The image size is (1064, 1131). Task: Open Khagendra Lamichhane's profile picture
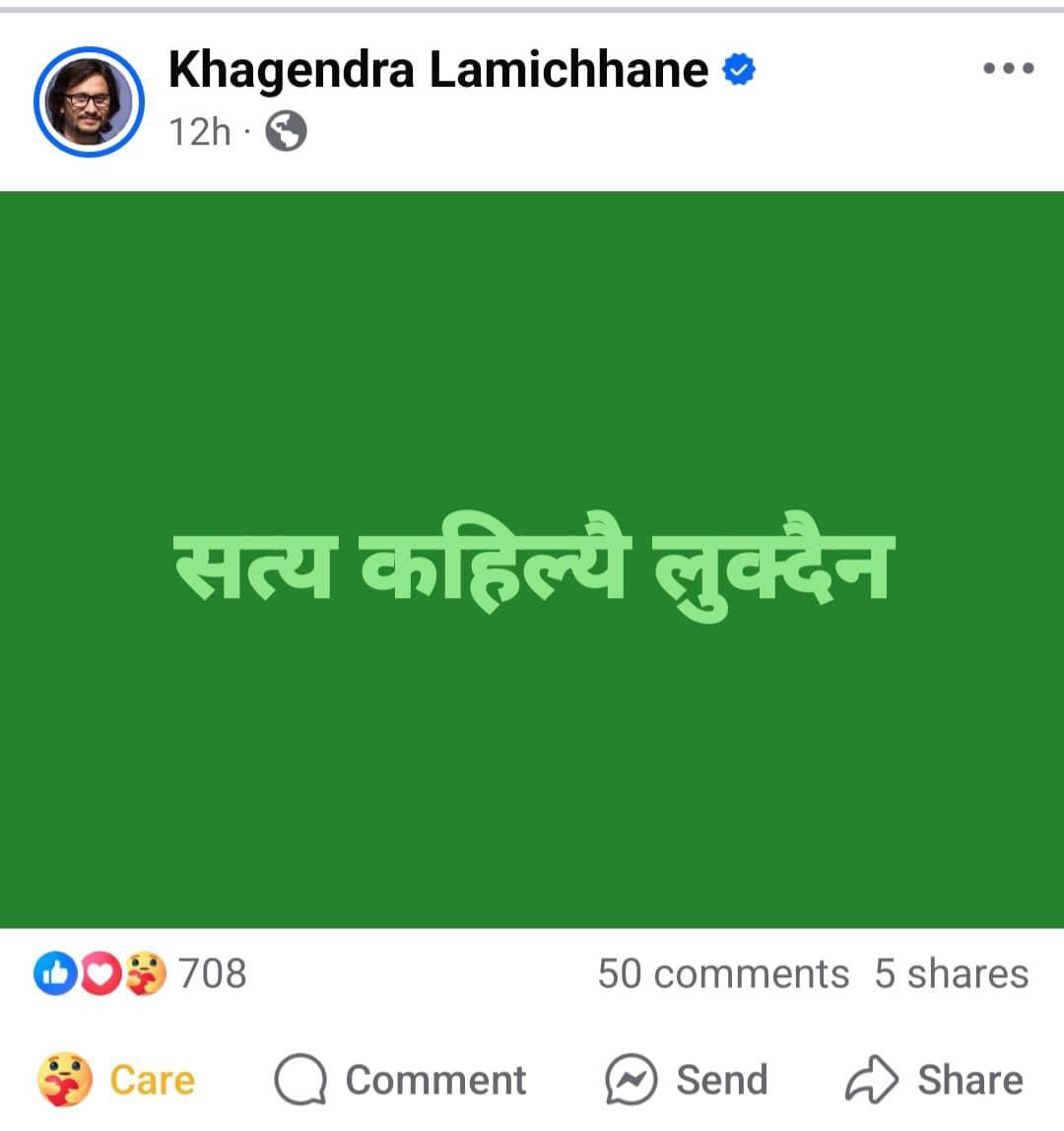point(89,100)
